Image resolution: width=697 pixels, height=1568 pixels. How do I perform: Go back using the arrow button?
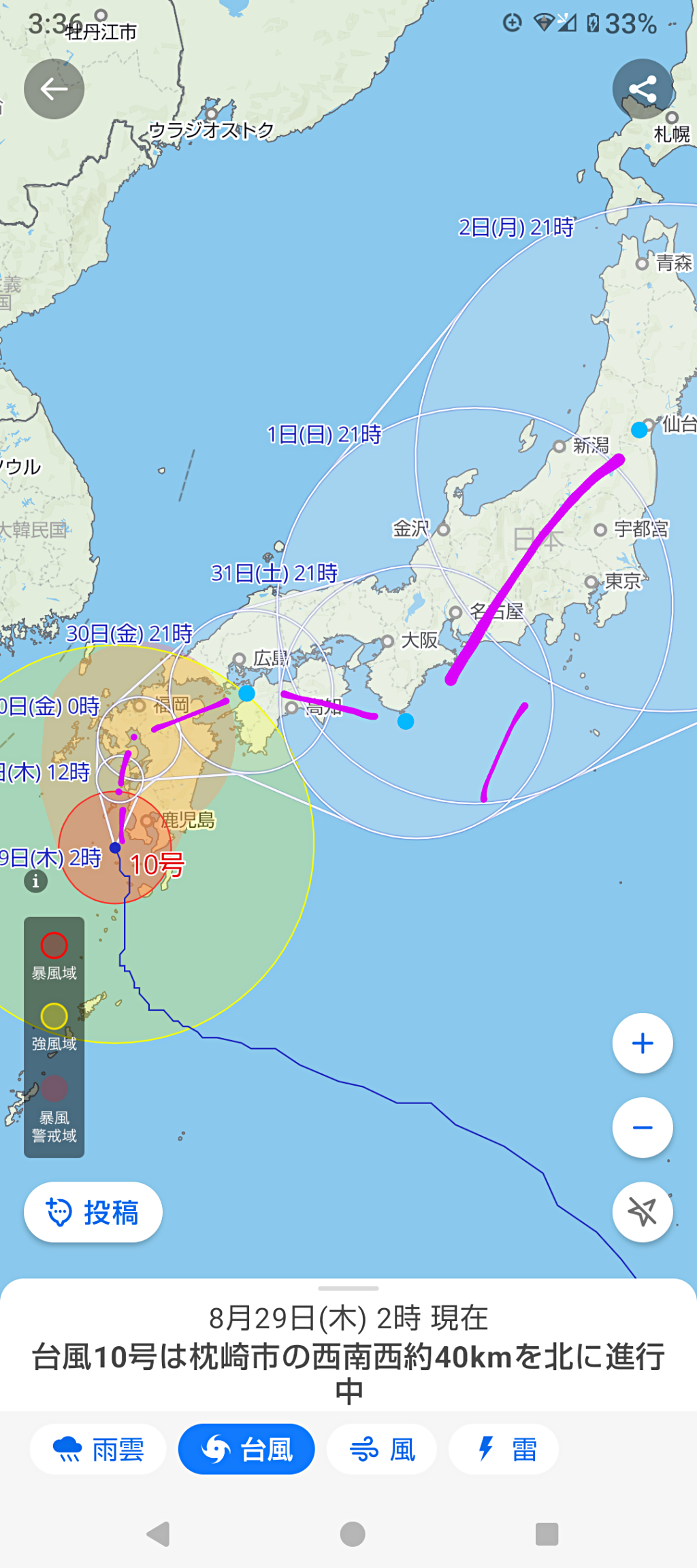pos(54,89)
